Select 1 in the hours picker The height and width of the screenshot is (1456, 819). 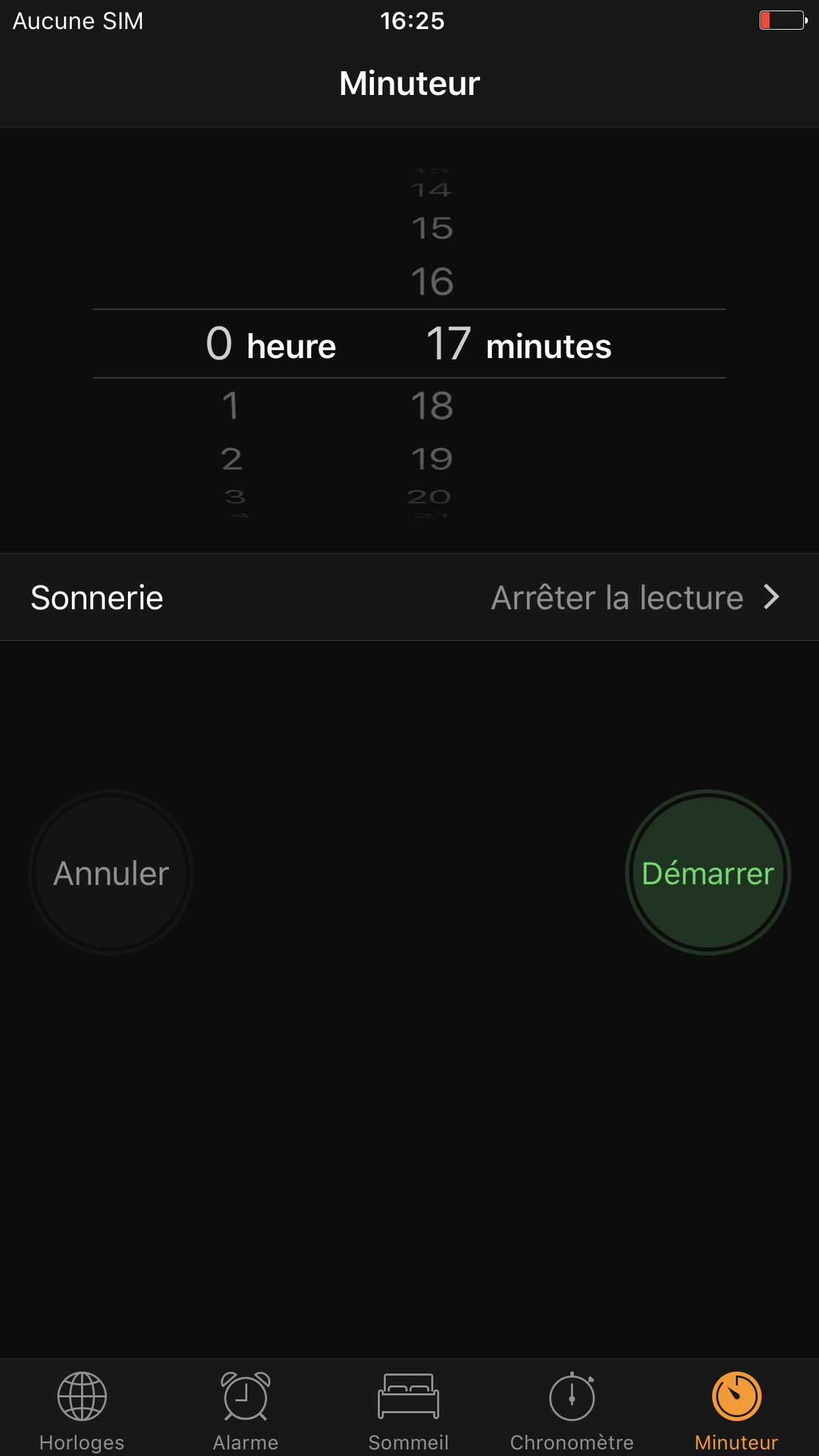[230, 406]
